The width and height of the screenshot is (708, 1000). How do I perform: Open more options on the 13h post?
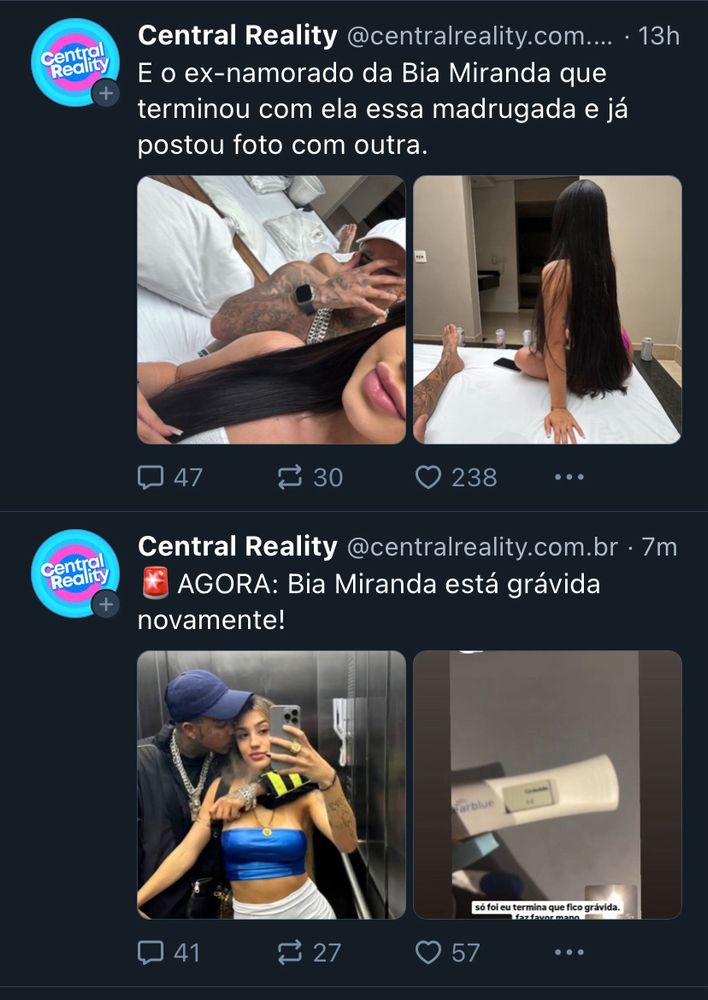tap(569, 478)
